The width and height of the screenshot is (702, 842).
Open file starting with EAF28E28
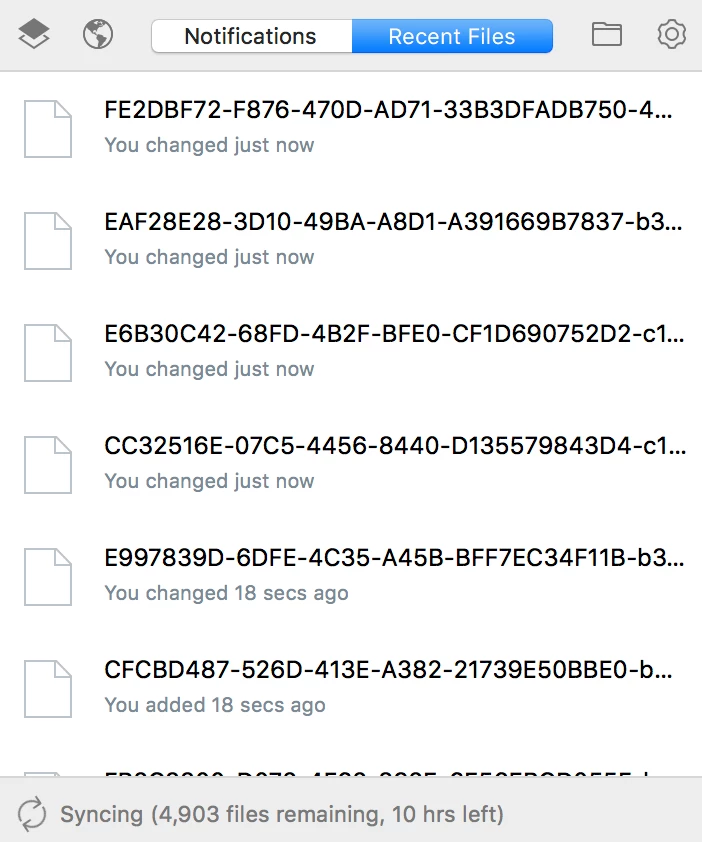point(392,223)
